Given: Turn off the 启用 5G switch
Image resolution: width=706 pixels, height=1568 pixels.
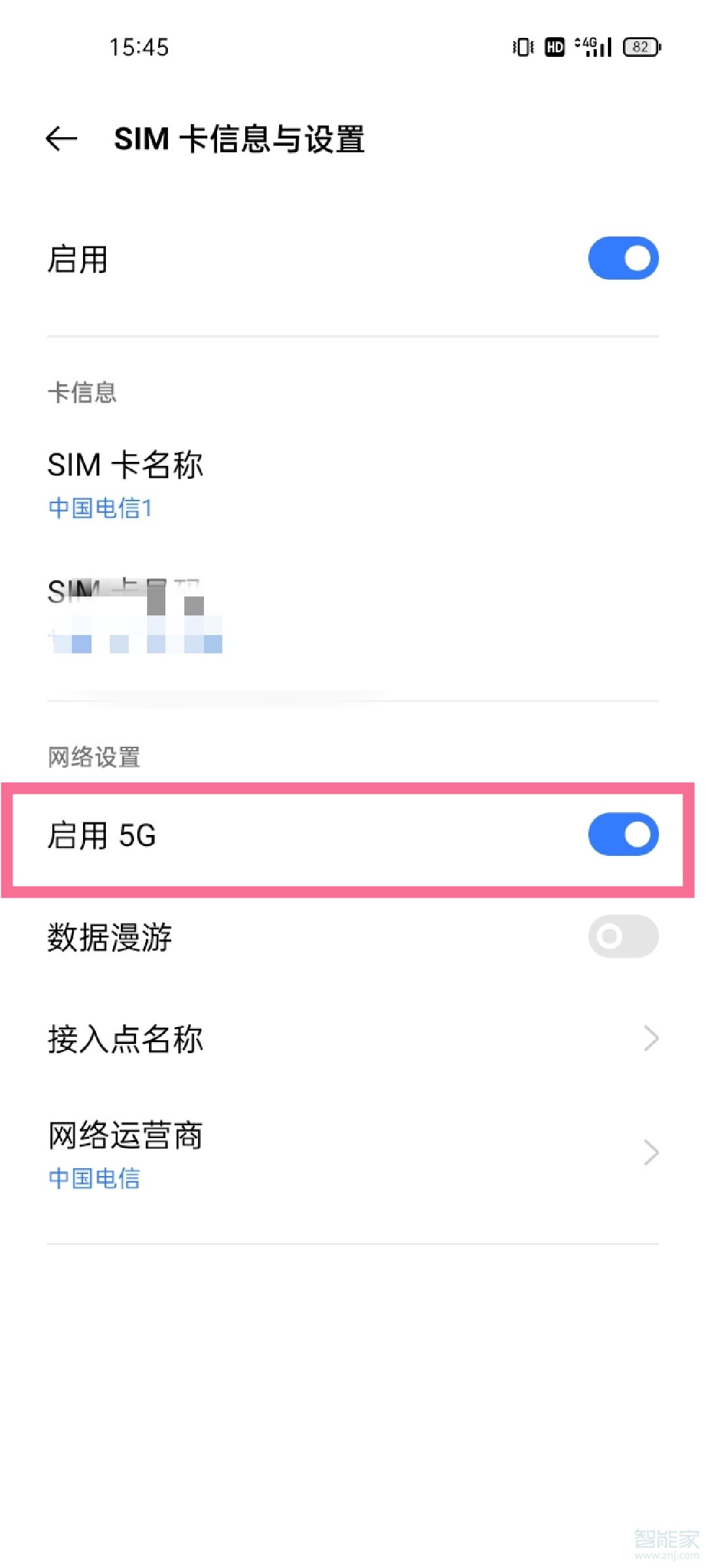Looking at the screenshot, I should (x=622, y=834).
